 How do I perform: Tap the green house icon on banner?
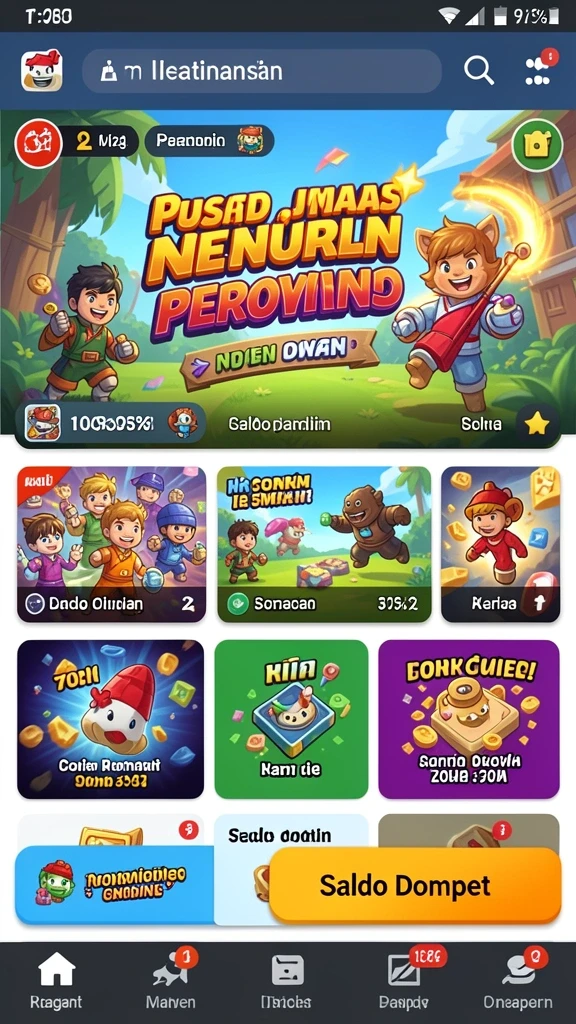point(537,144)
